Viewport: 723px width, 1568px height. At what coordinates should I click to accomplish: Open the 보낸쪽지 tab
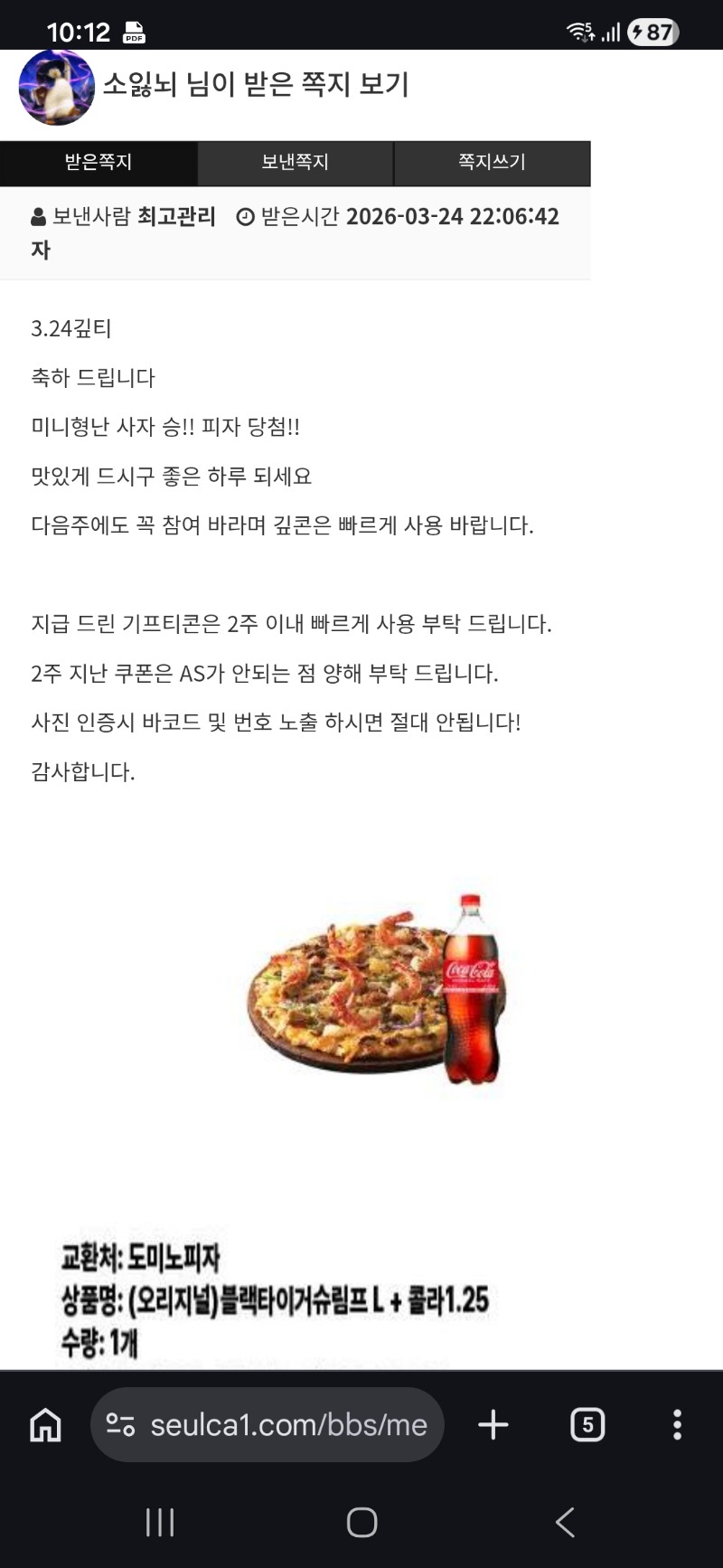(296, 163)
